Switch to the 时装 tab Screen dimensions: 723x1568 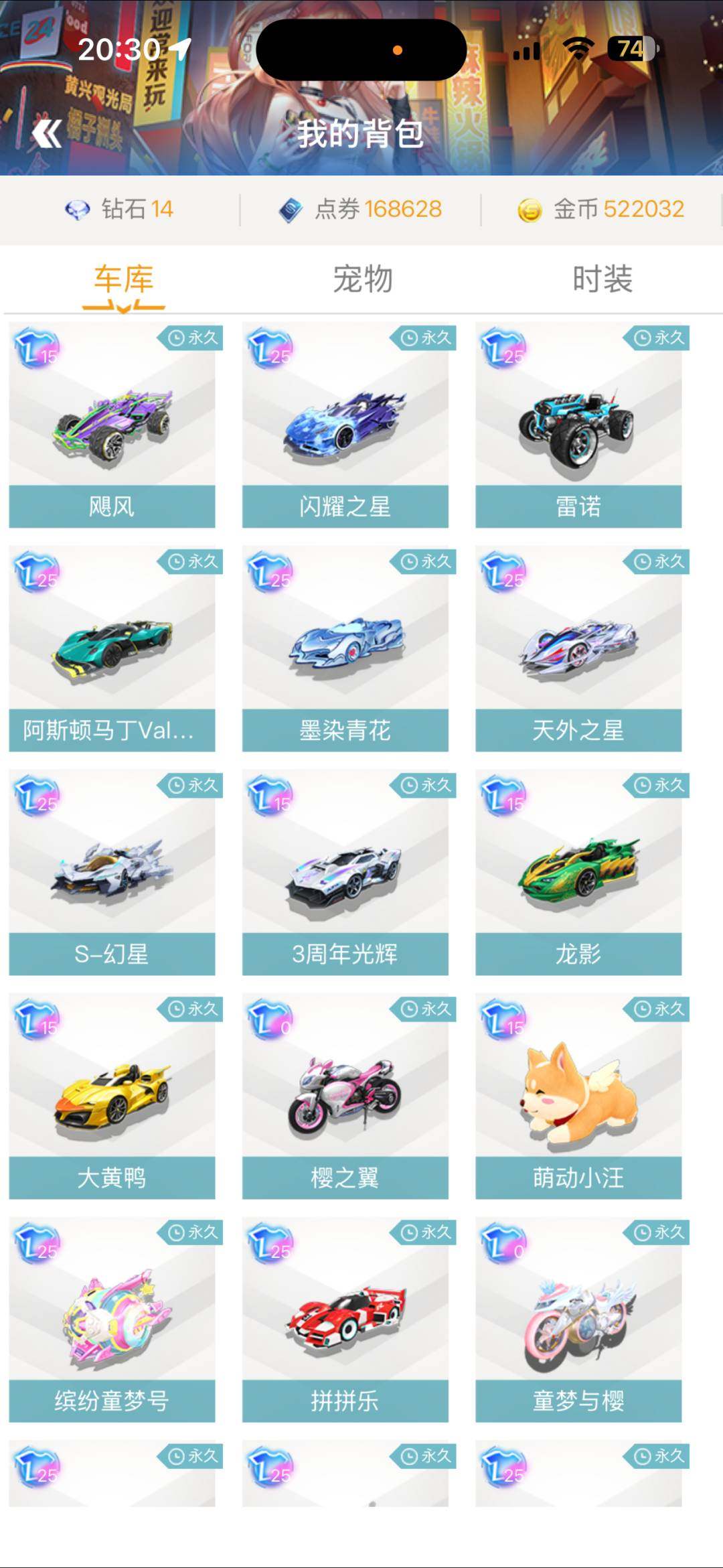[x=602, y=279]
